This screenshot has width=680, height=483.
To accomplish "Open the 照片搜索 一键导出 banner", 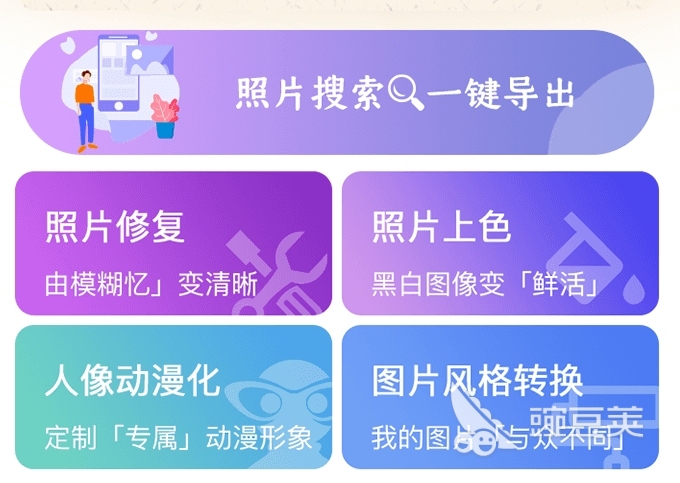I will (340, 93).
